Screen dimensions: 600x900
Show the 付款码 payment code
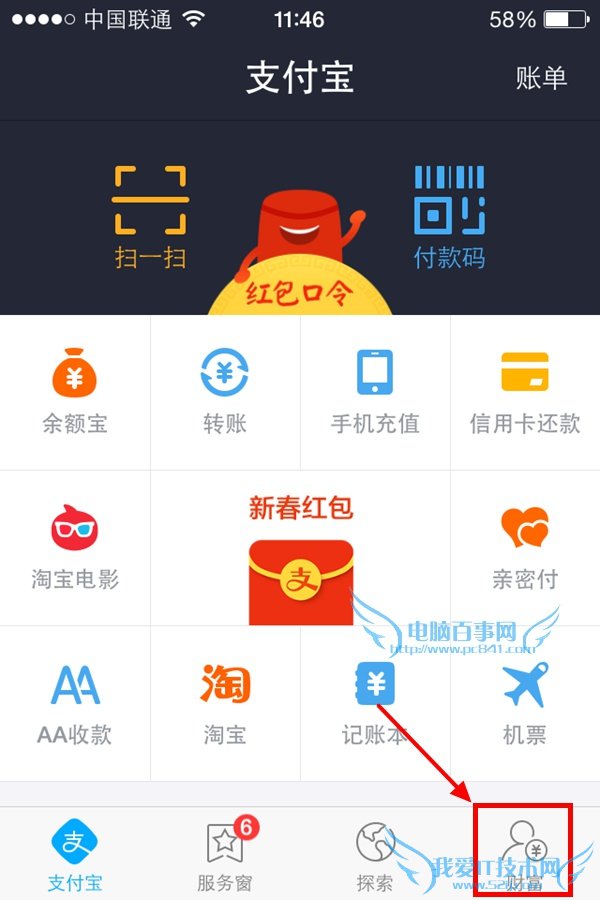click(x=450, y=217)
